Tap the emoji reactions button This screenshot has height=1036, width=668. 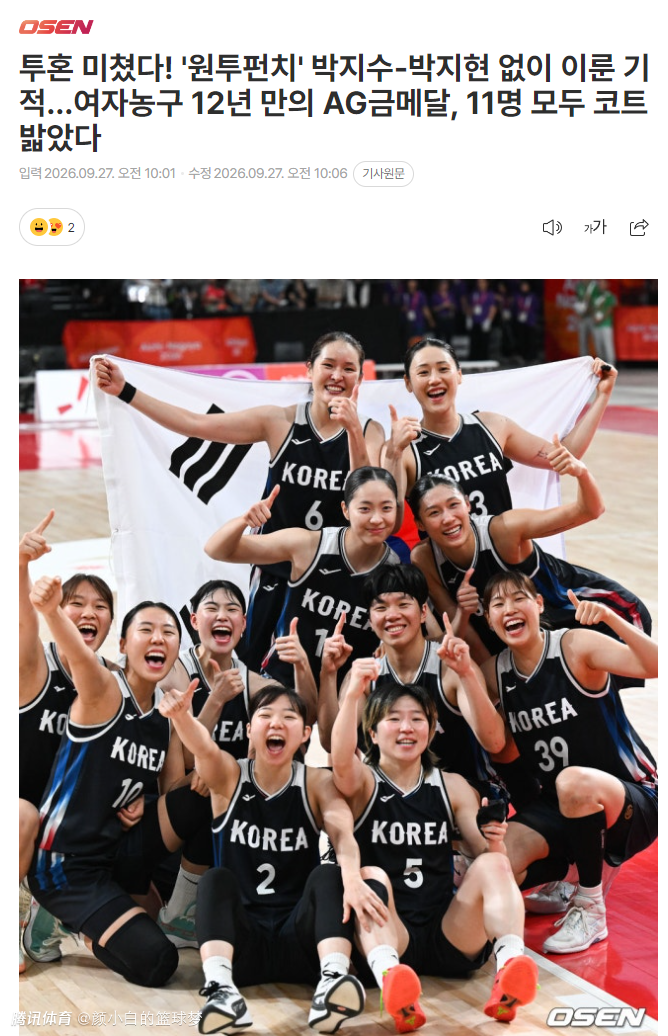point(52,227)
